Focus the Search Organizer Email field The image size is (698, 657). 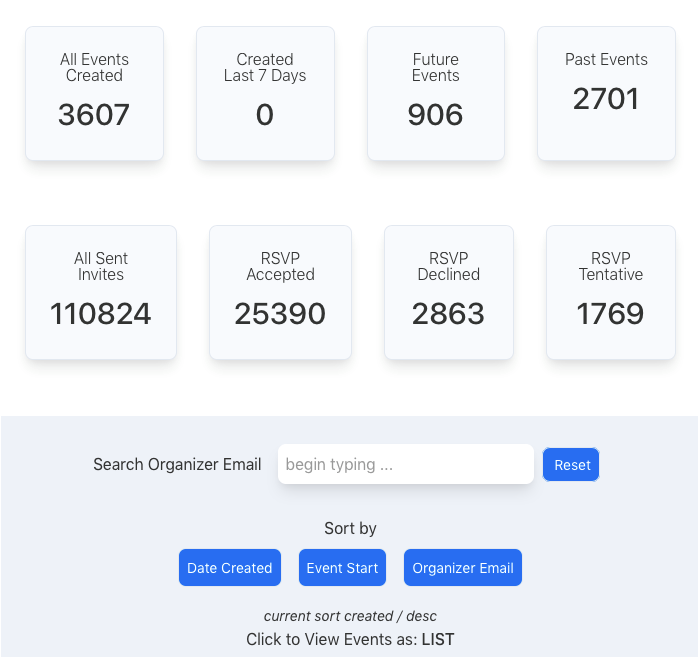pyautogui.click(x=405, y=464)
